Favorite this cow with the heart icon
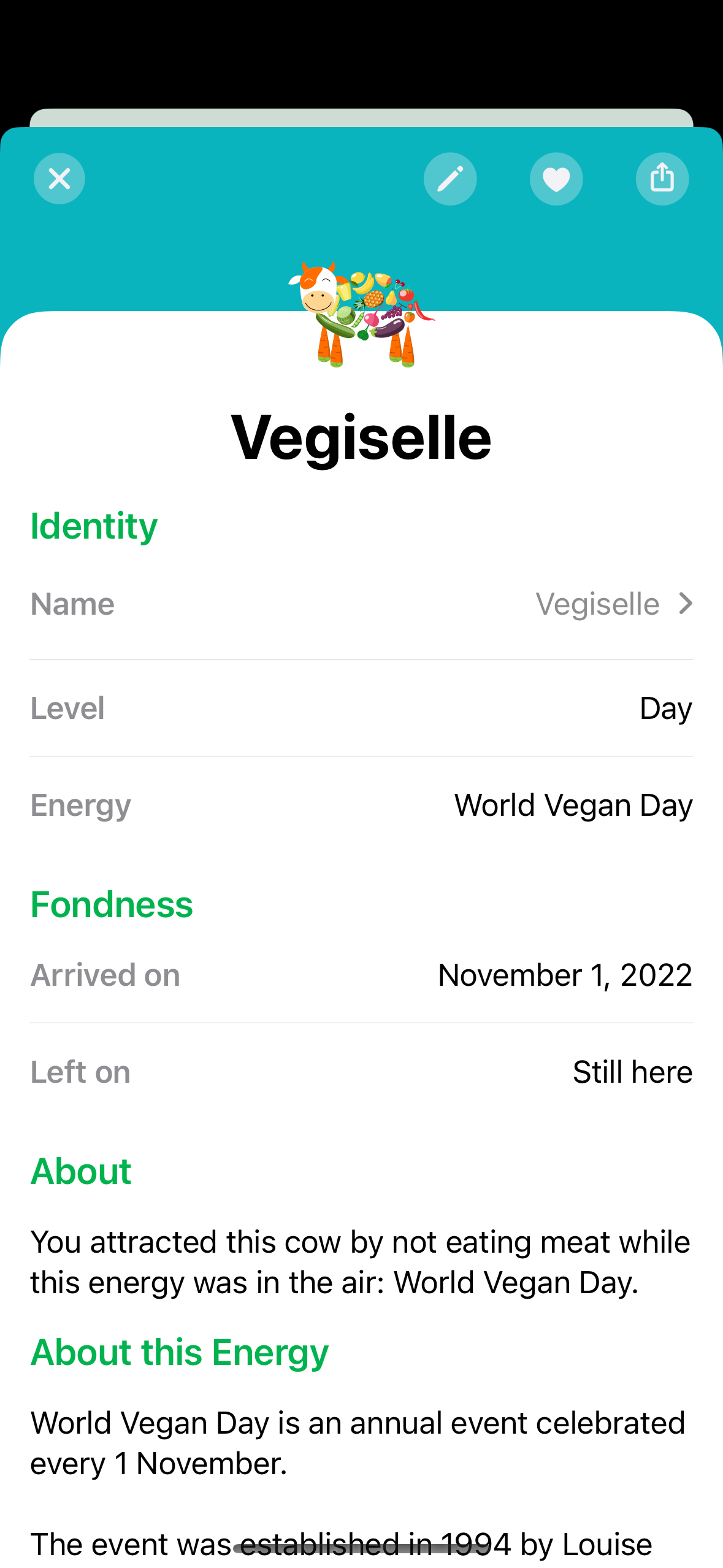The image size is (723, 1568). tap(556, 179)
